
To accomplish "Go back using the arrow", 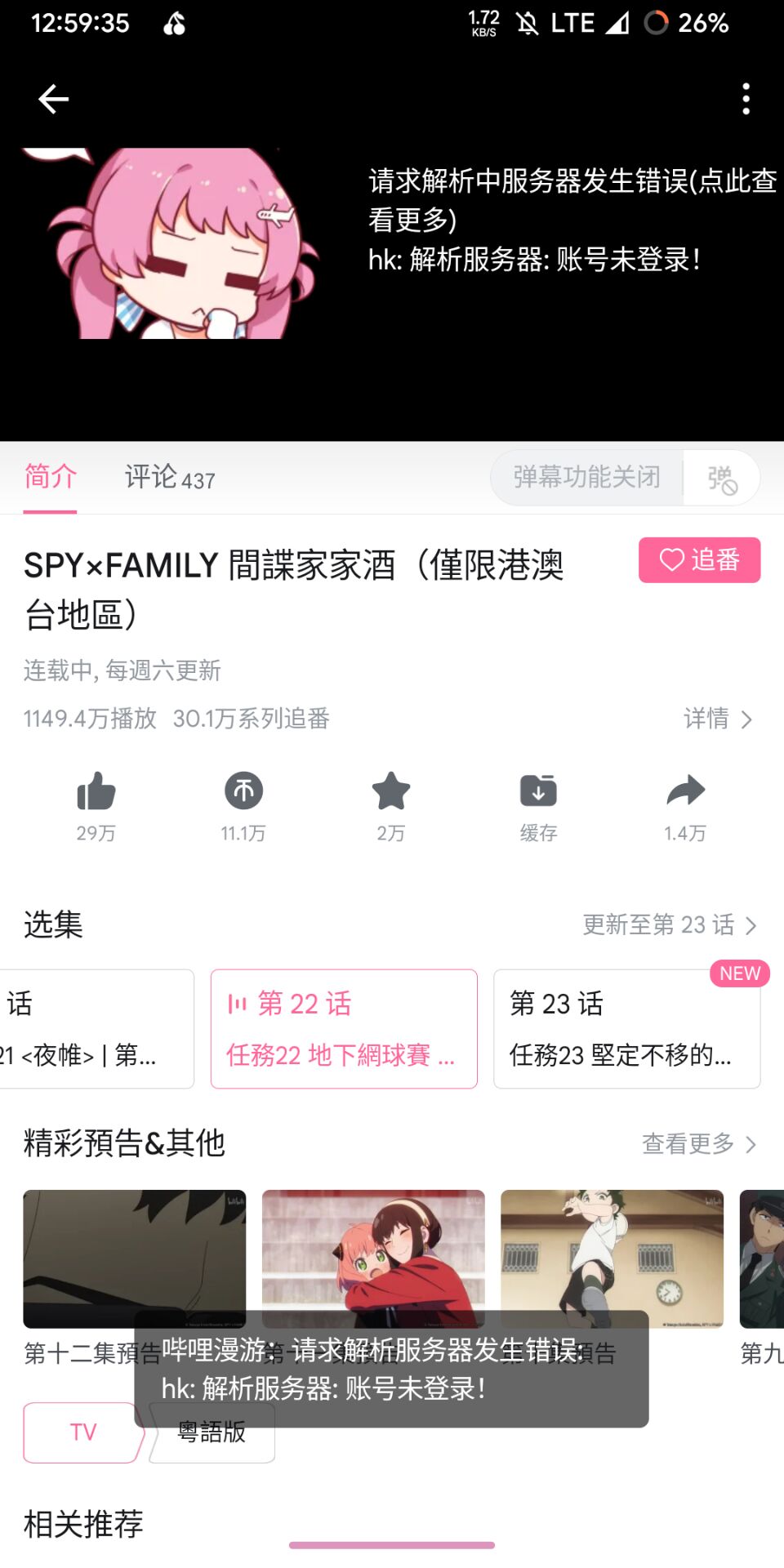I will pyautogui.click(x=53, y=99).
